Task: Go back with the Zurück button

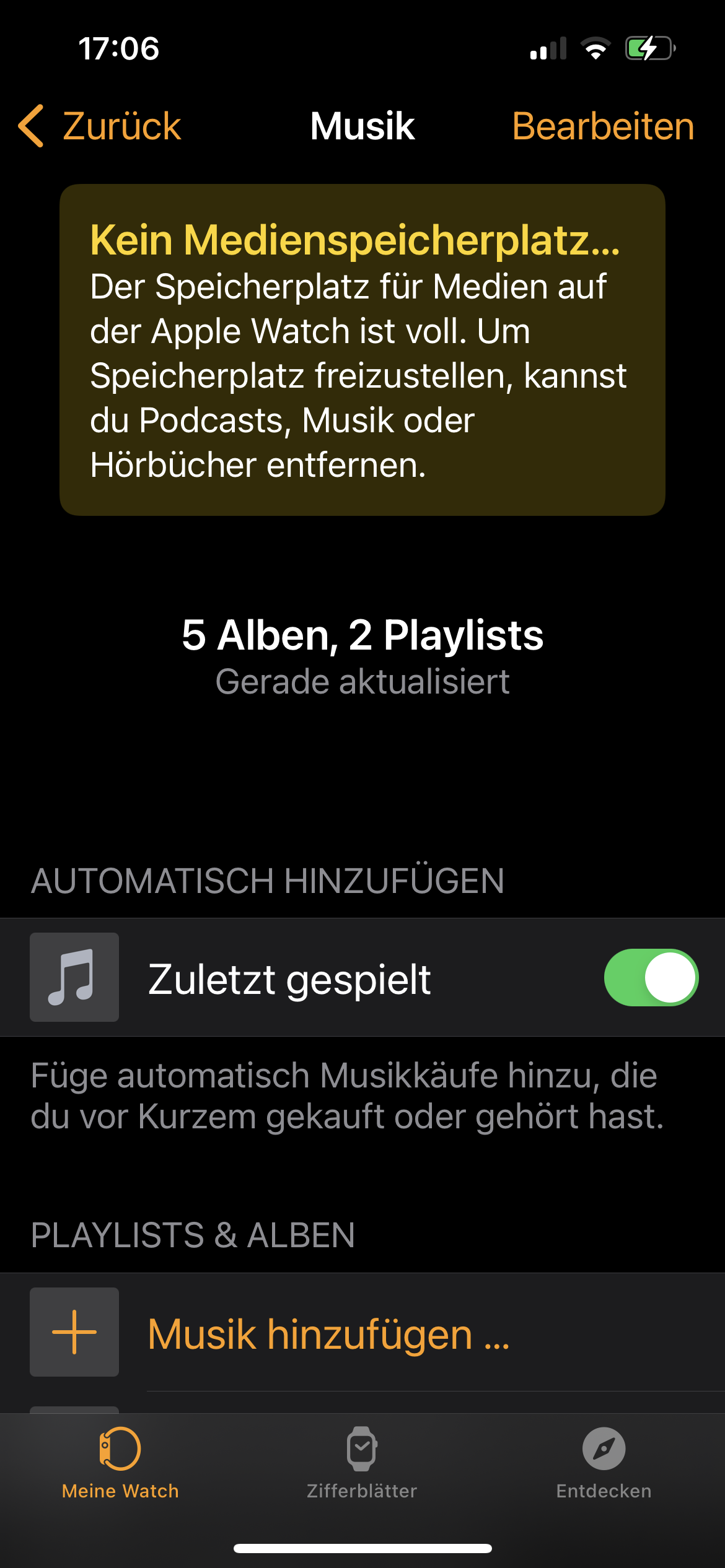Action: [100, 126]
